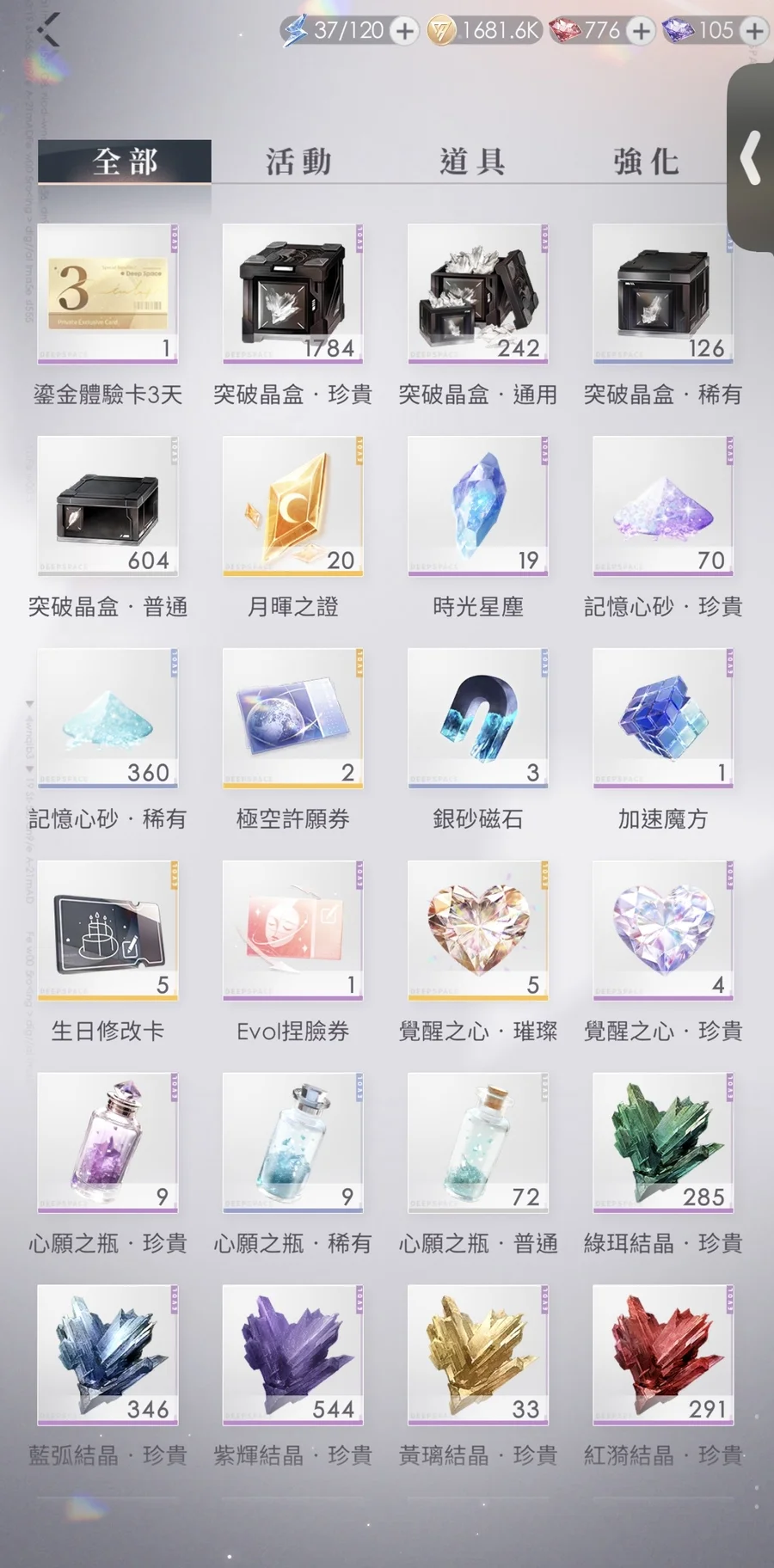Switch to the 活動 tab
The width and height of the screenshot is (774, 1568).
298,162
